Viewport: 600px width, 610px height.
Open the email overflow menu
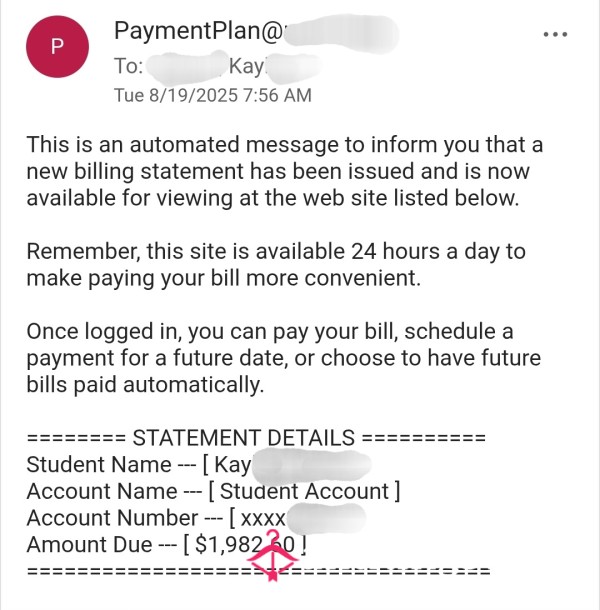coord(554,34)
